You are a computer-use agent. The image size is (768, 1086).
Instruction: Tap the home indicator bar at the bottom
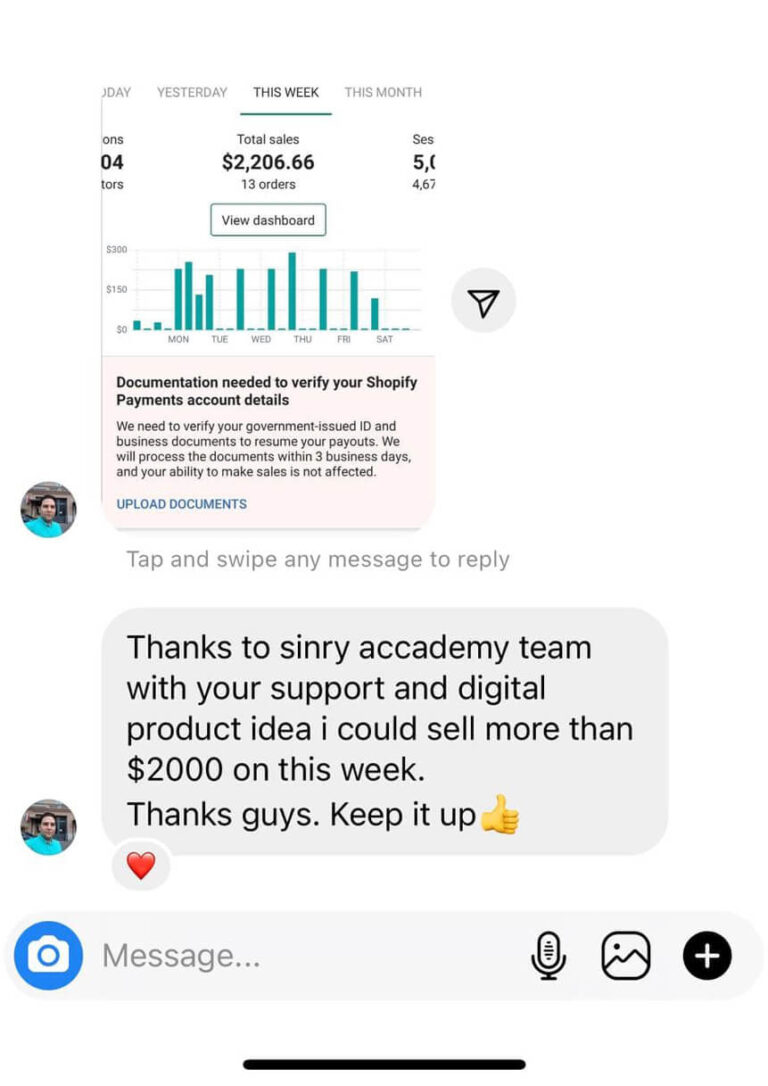pos(384,1064)
